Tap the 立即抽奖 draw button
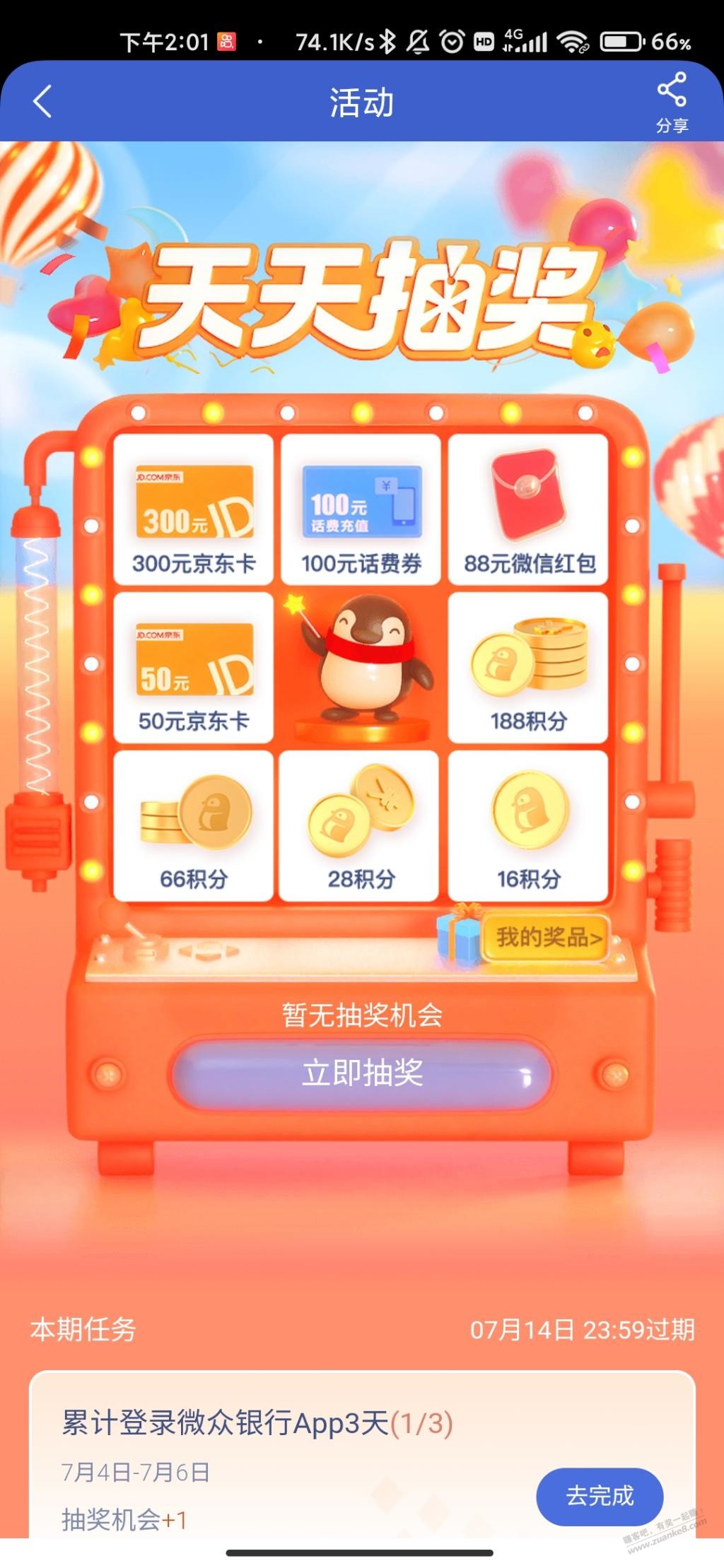724x1568 pixels. click(362, 1074)
